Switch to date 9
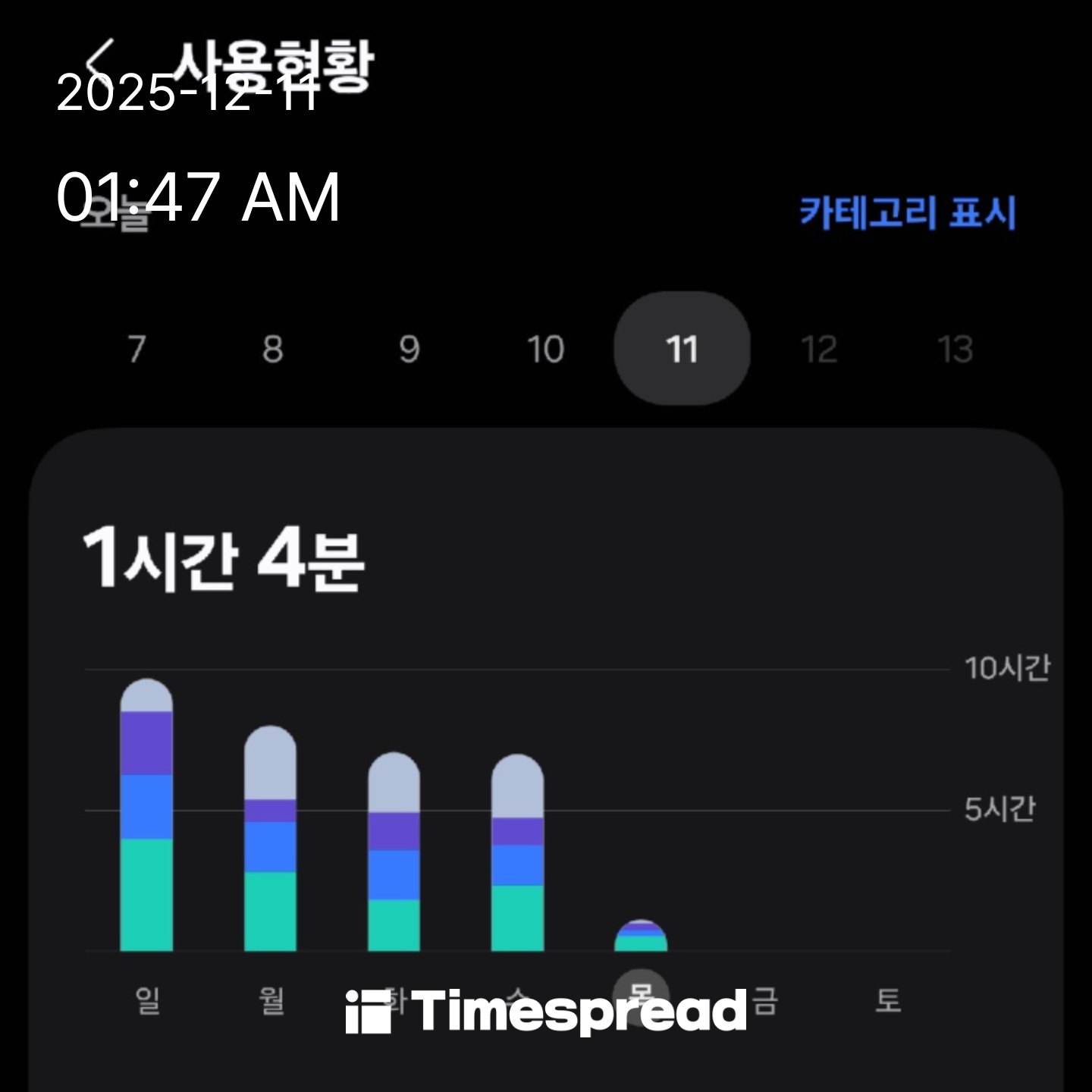This screenshot has height=1092, width=1092. tap(409, 350)
